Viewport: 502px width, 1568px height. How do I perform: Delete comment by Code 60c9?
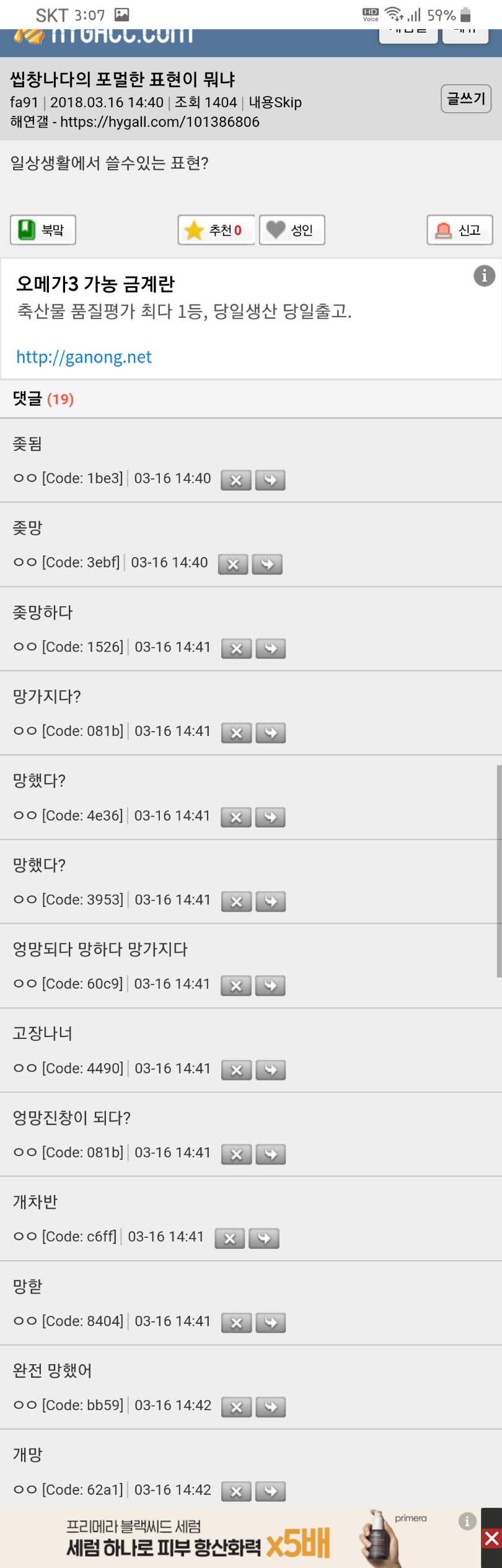(x=236, y=986)
